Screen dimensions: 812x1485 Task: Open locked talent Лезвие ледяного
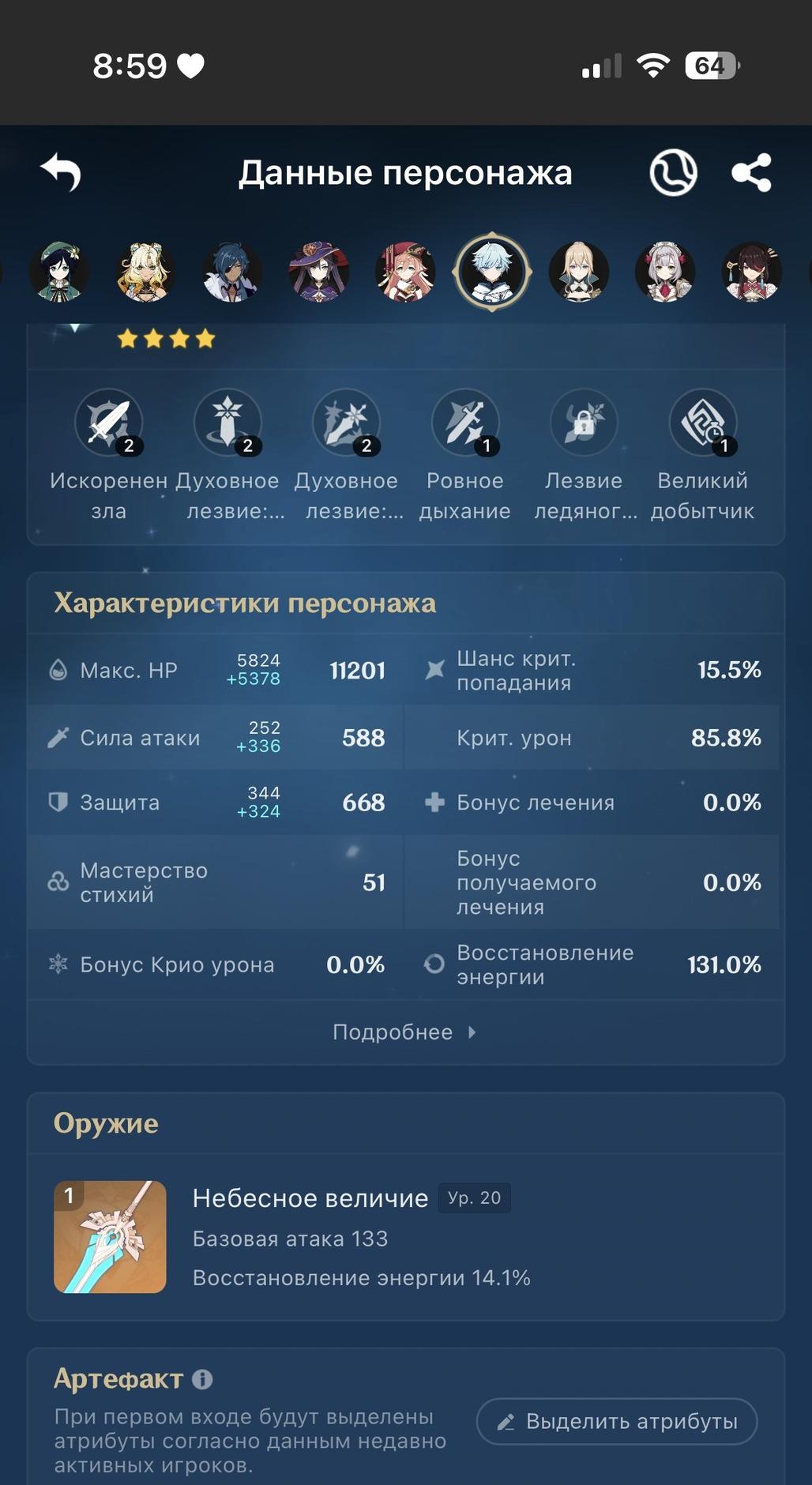tap(584, 423)
